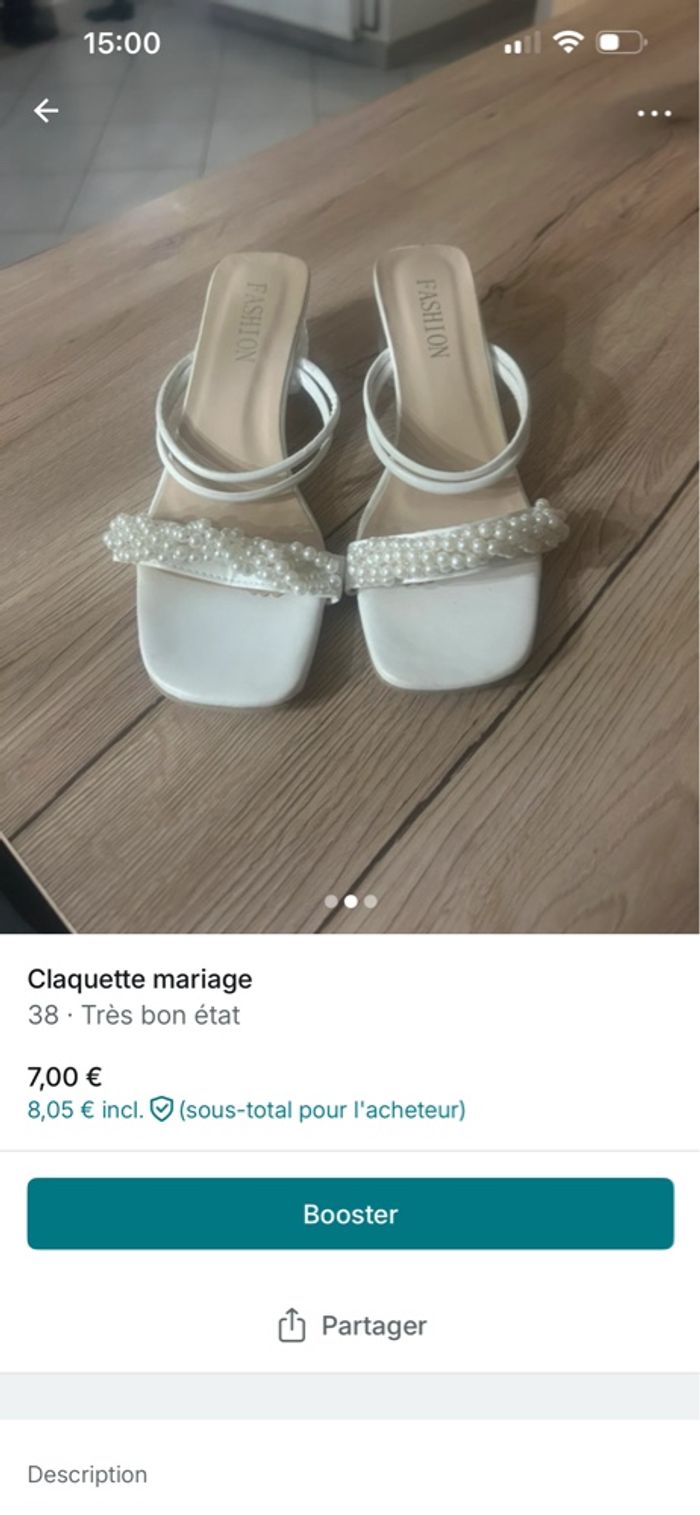Share the listing via Partager
This screenshot has width=700, height=1515.
[x=350, y=1325]
